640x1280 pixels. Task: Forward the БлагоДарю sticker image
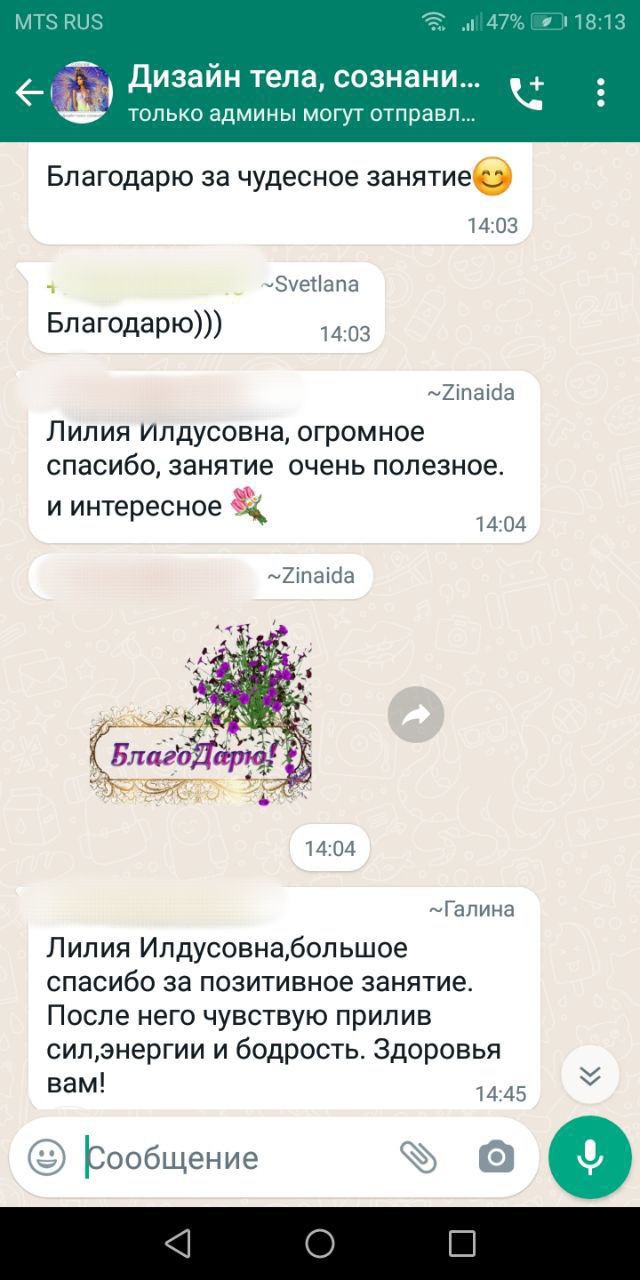pyautogui.click(x=416, y=714)
